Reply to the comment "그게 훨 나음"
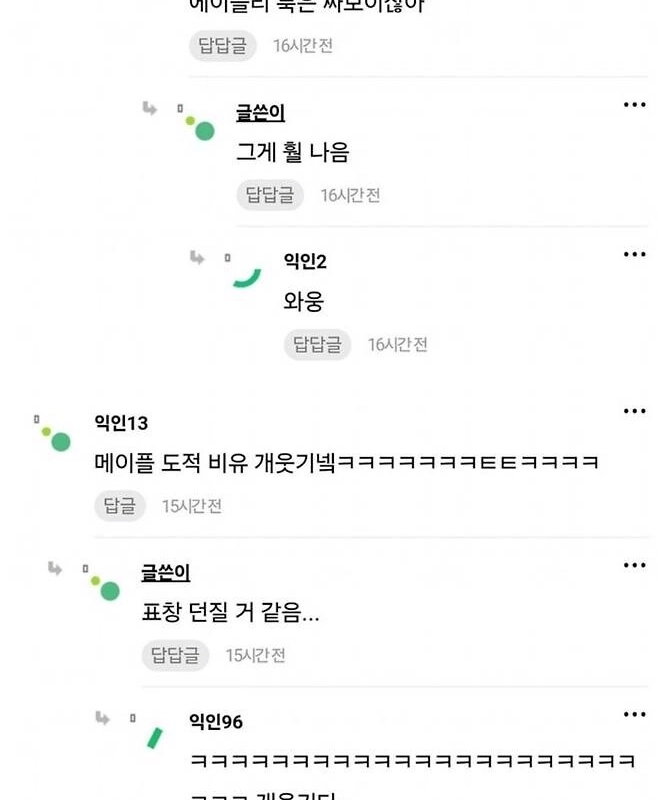The height and width of the screenshot is (800, 658). (270, 195)
